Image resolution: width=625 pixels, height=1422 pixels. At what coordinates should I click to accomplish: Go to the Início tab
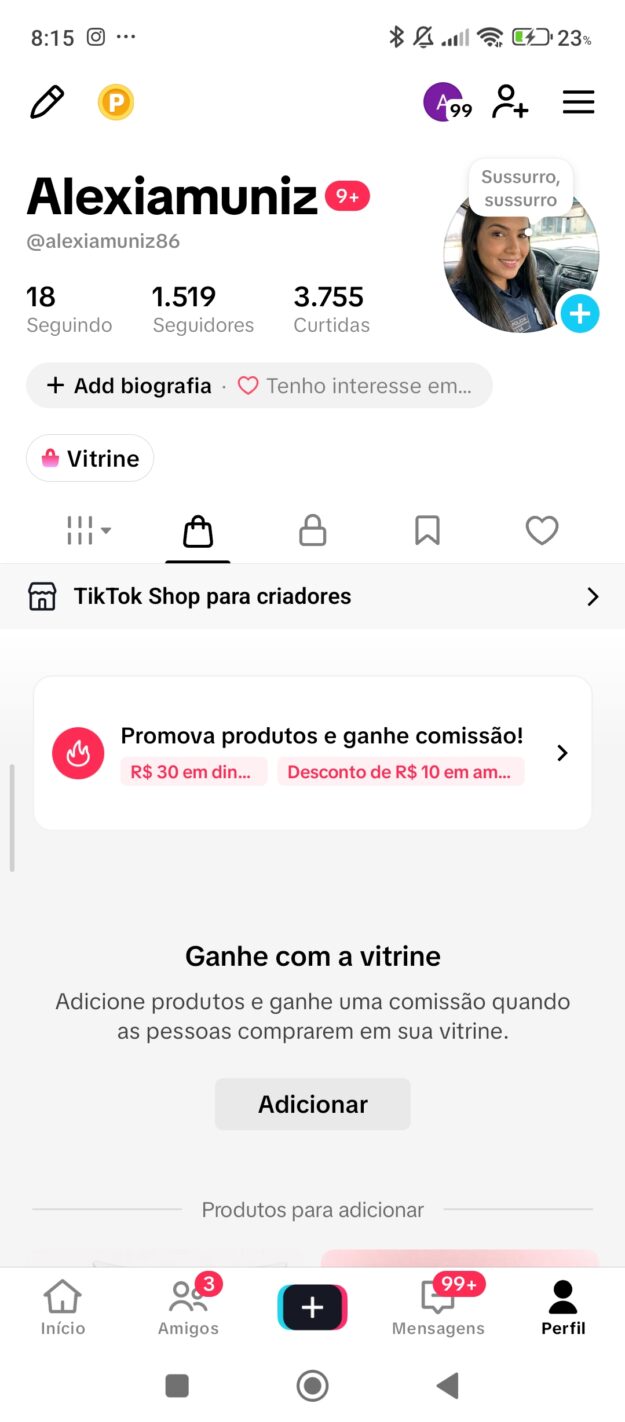pyautogui.click(x=63, y=1308)
